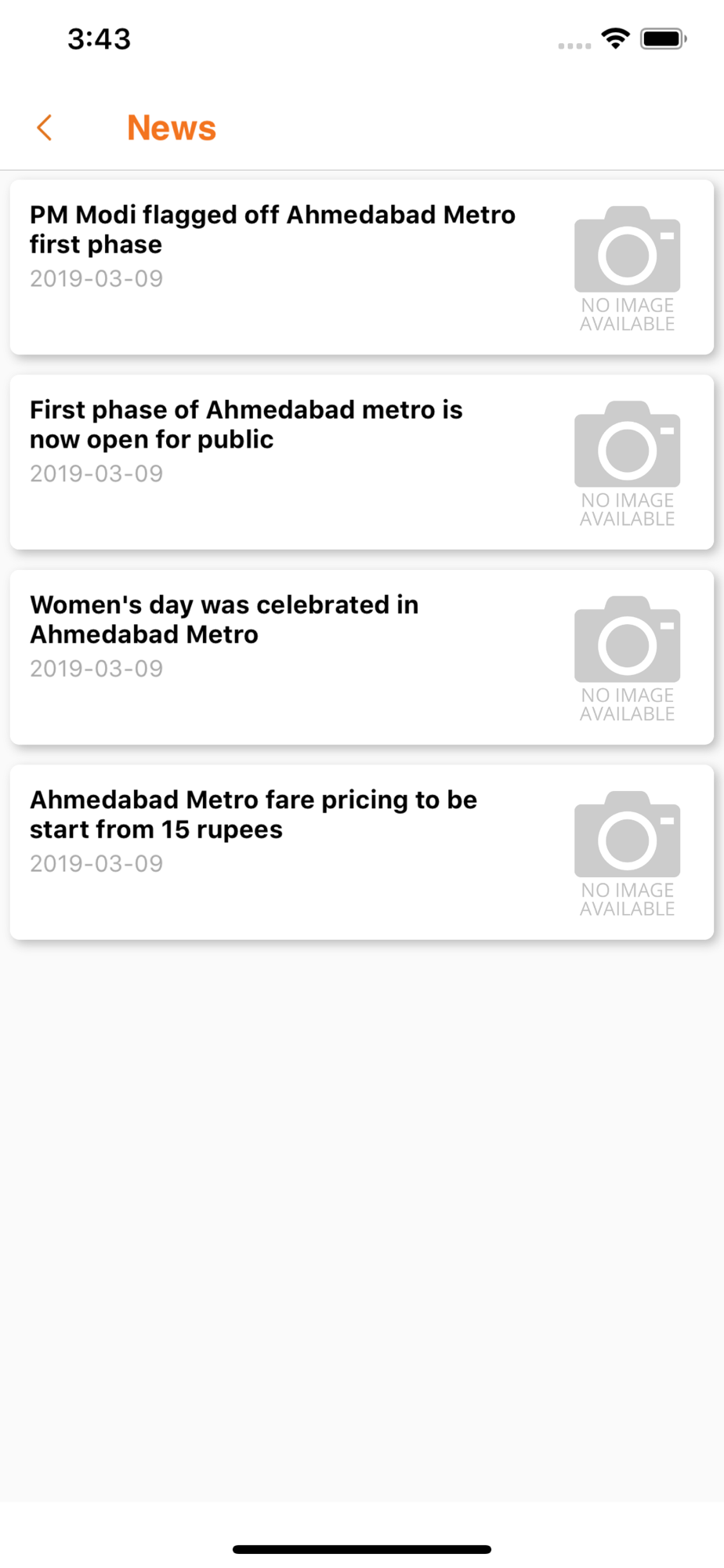Open the PM Modi flagged off Metro article
The width and height of the screenshot is (724, 1568).
(x=361, y=267)
